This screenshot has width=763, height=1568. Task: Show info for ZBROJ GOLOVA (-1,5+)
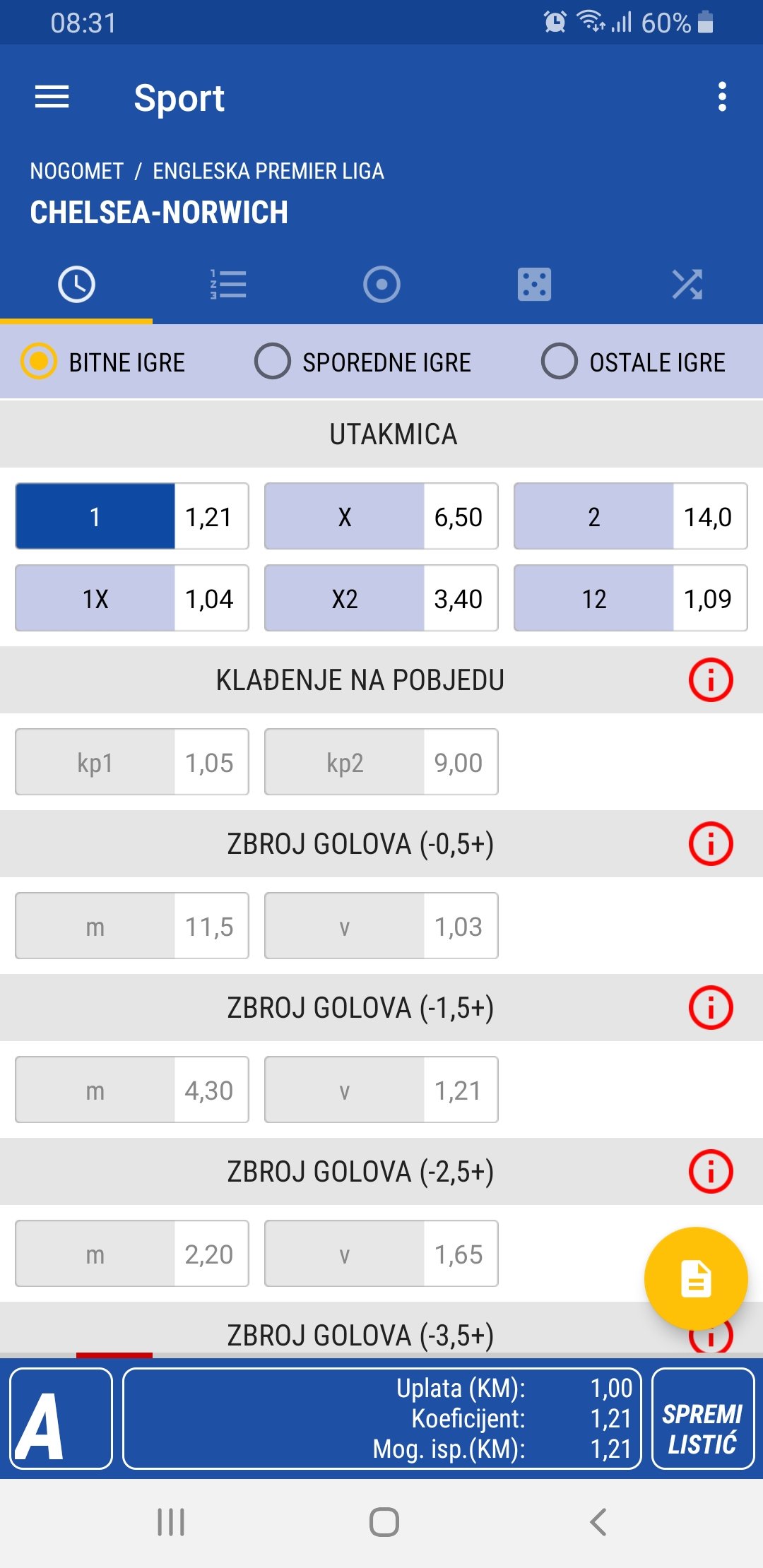711,1008
